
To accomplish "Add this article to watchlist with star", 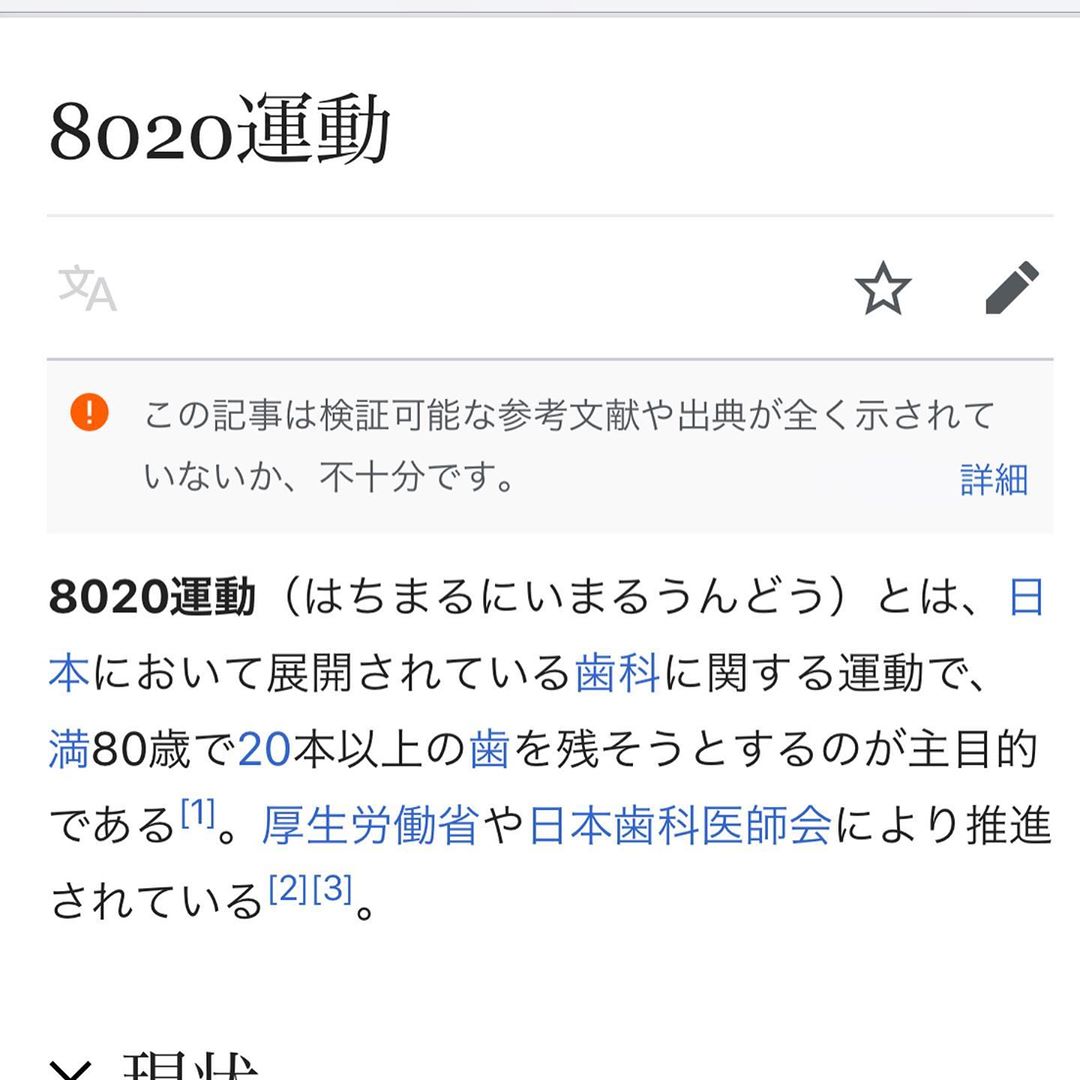I will pyautogui.click(x=883, y=290).
